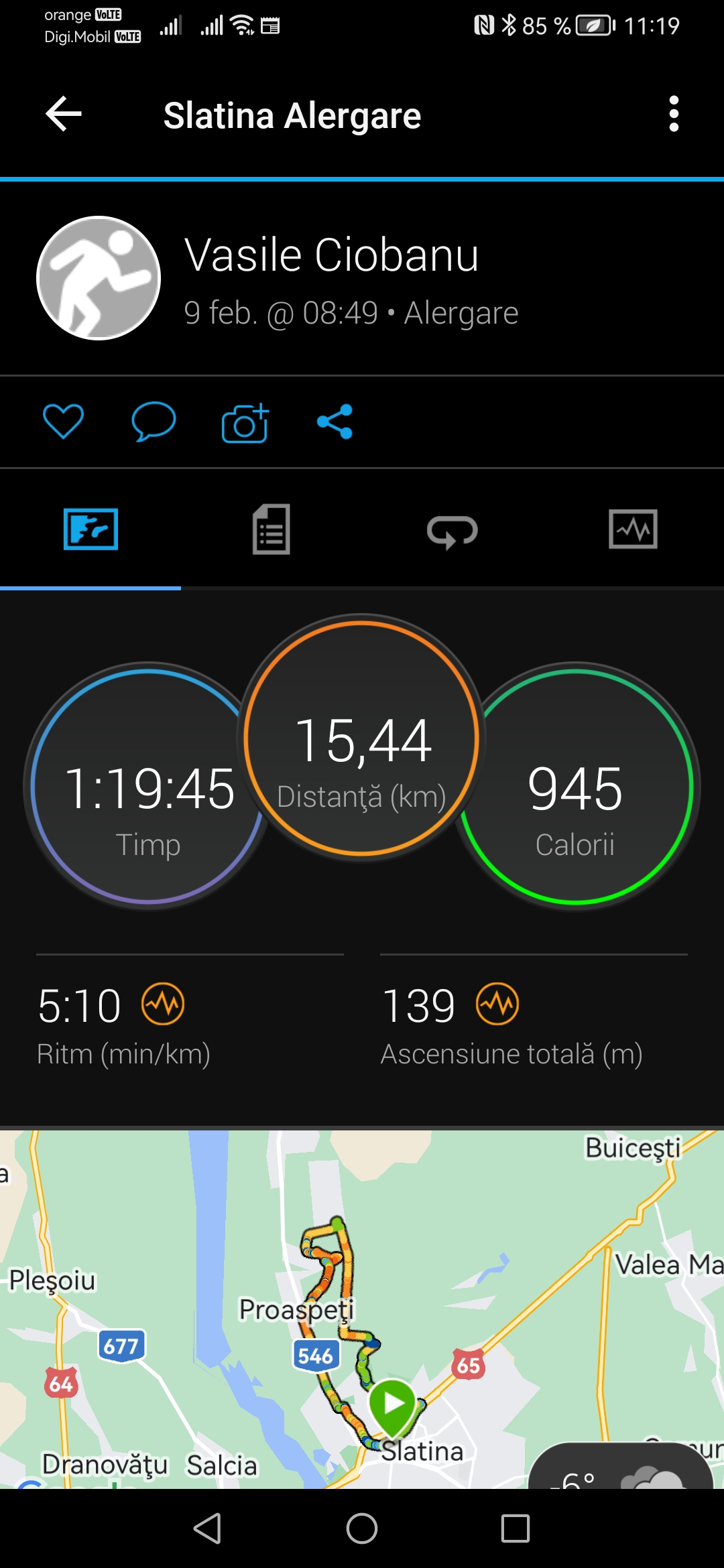This screenshot has width=724, height=1568.
Task: Go to the system home screen
Action: click(362, 1528)
